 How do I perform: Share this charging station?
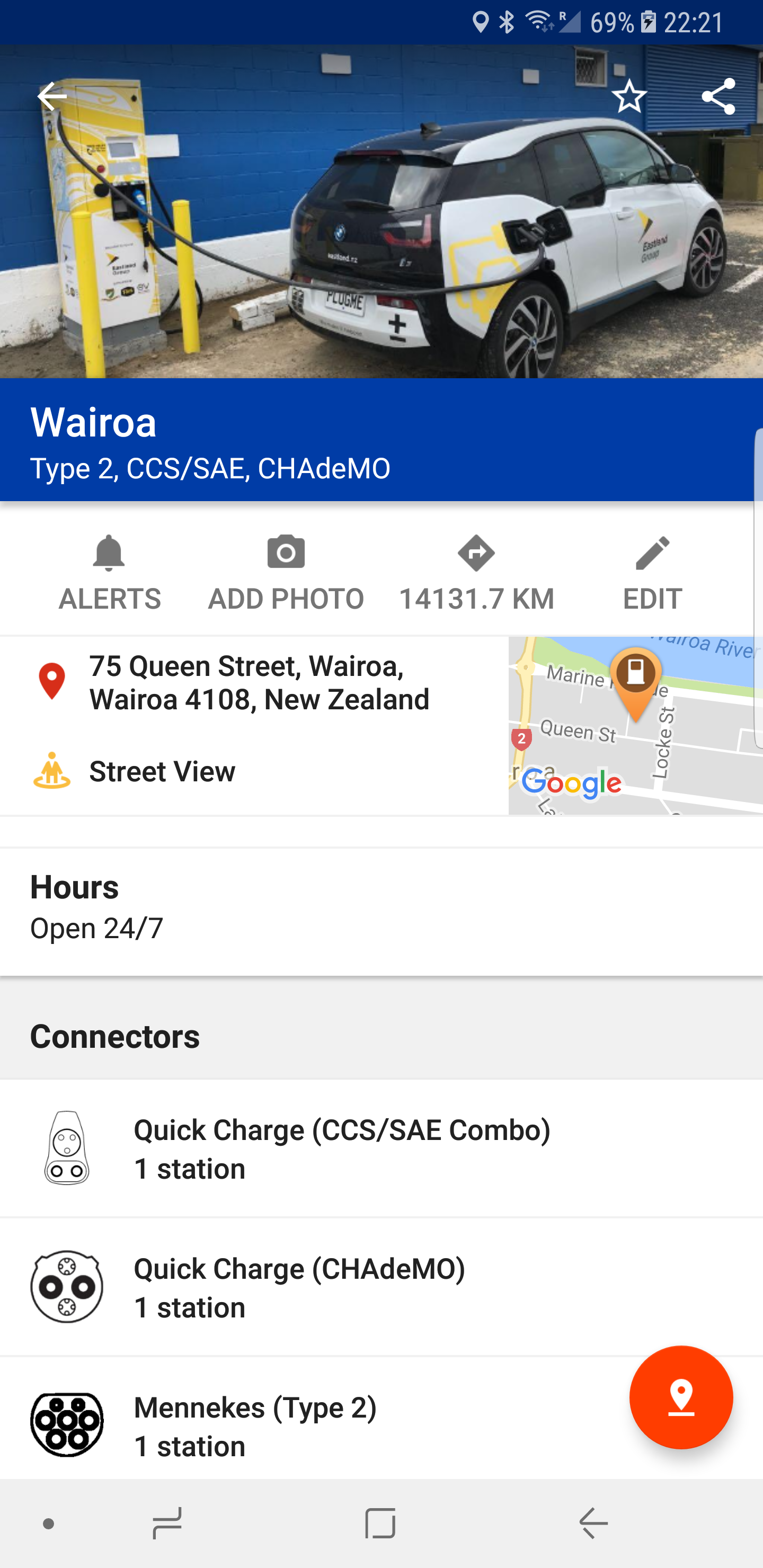tap(718, 96)
